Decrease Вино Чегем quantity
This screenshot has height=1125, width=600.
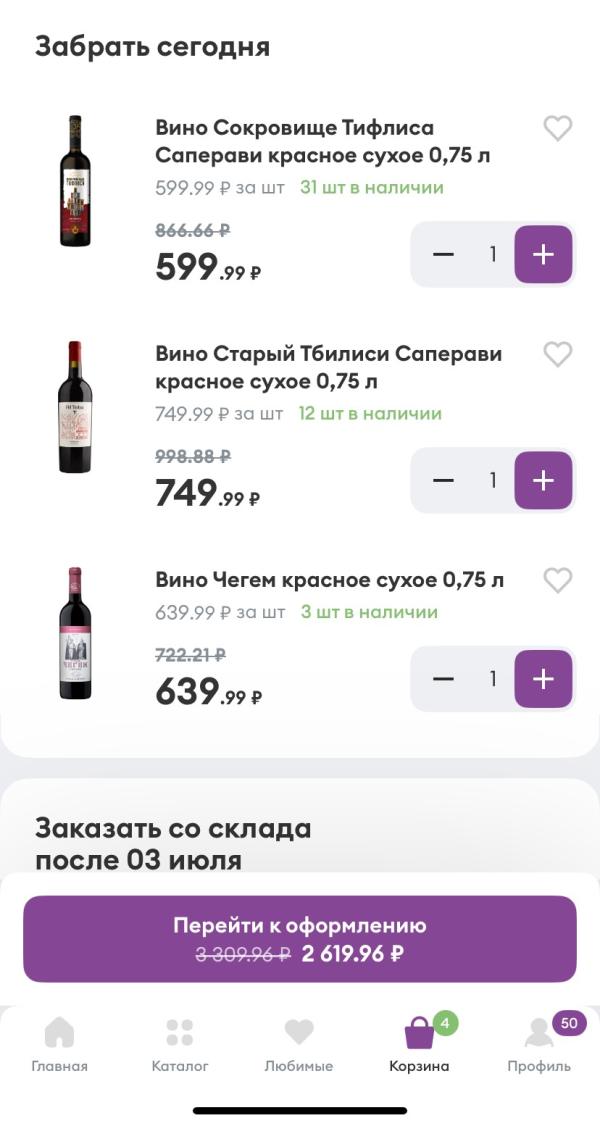click(x=443, y=679)
